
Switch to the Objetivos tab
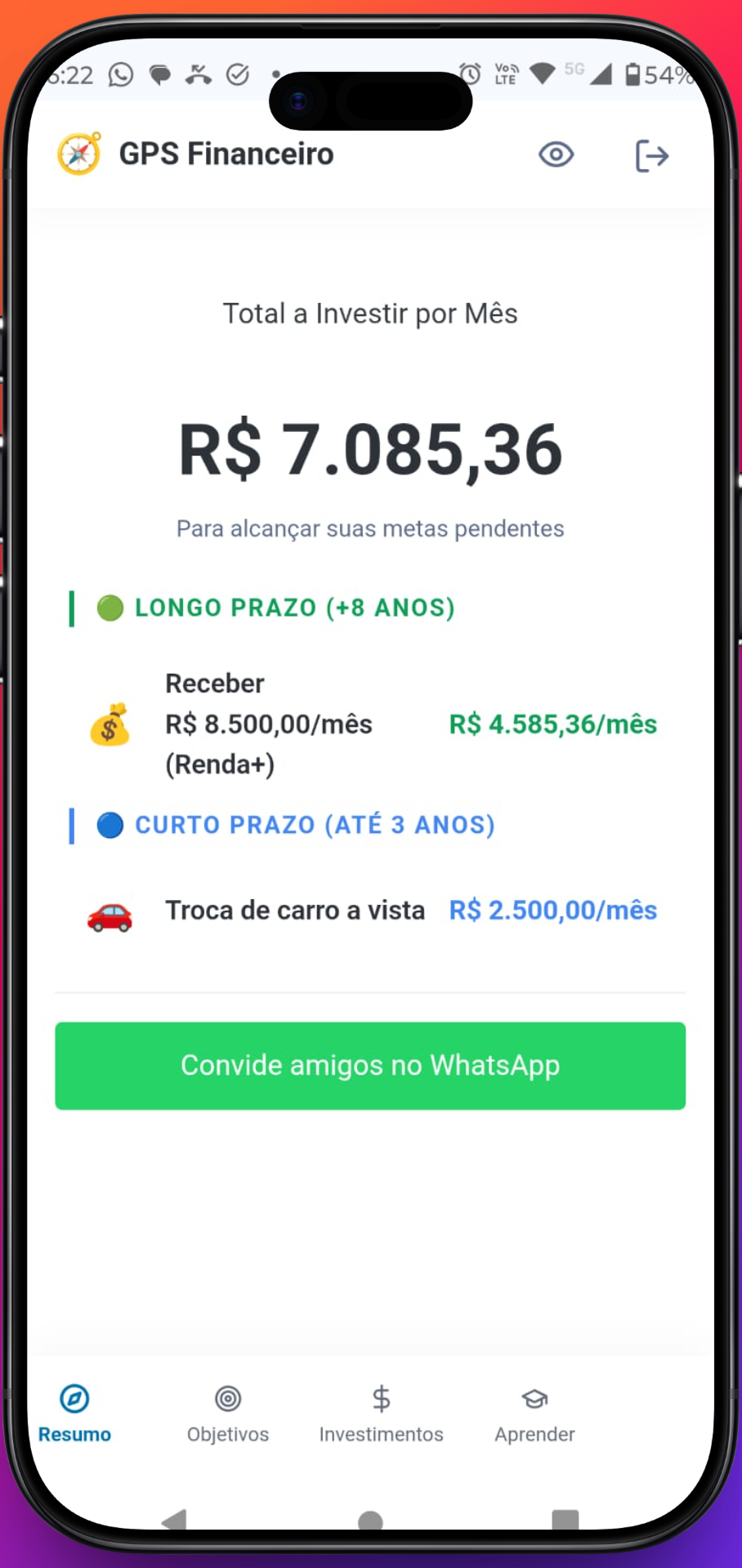point(227,1417)
